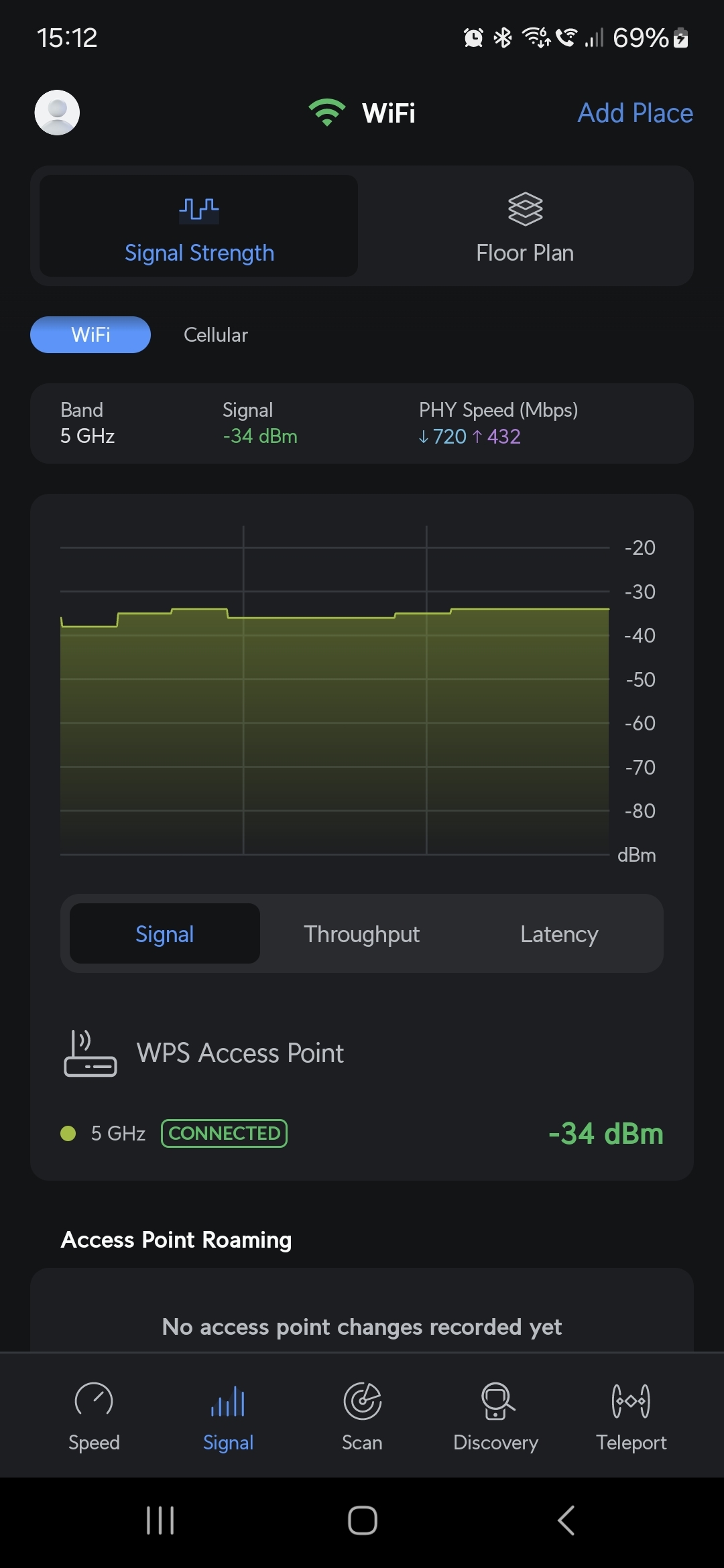Image resolution: width=724 pixels, height=1568 pixels.
Task: Switch to the Teleport tab
Action: tap(631, 1415)
